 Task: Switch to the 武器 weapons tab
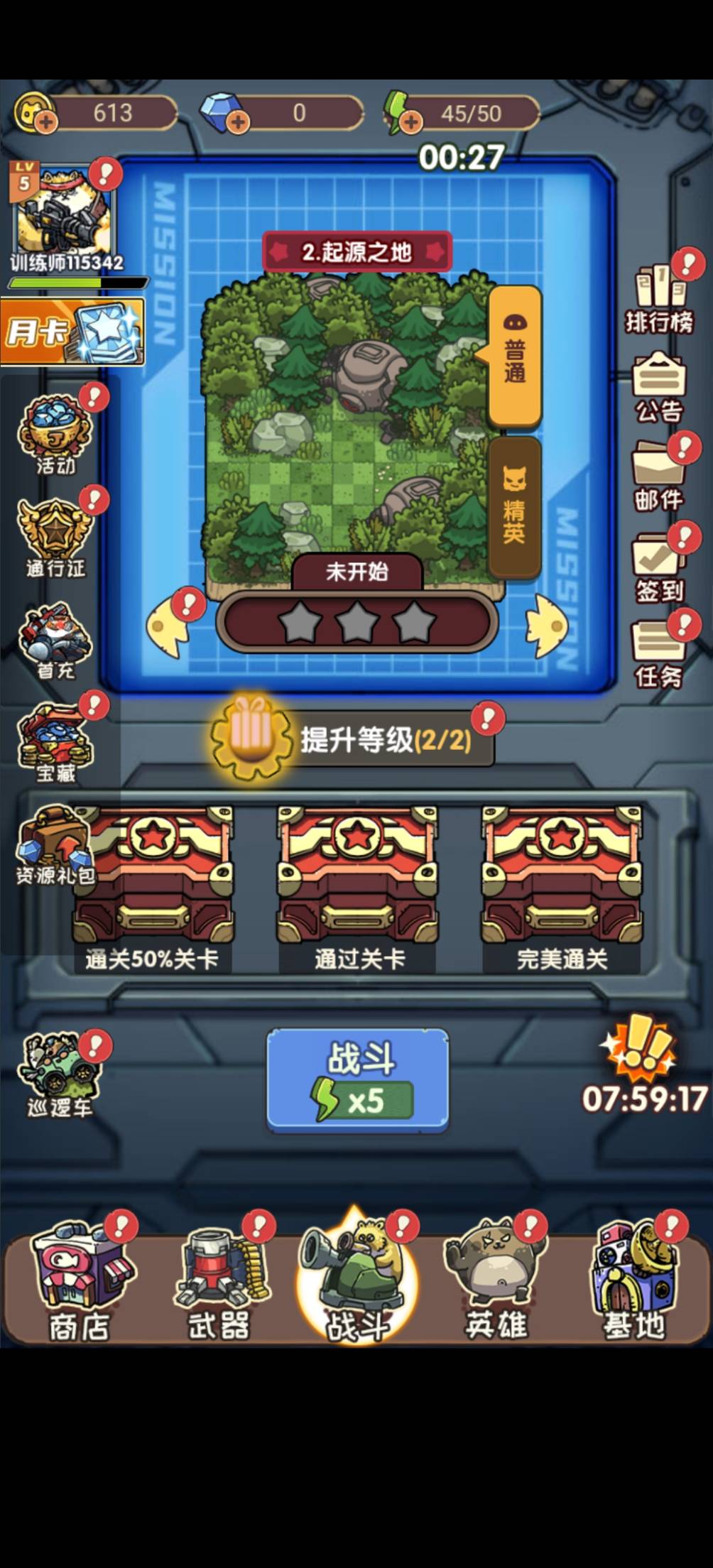click(x=220, y=1280)
